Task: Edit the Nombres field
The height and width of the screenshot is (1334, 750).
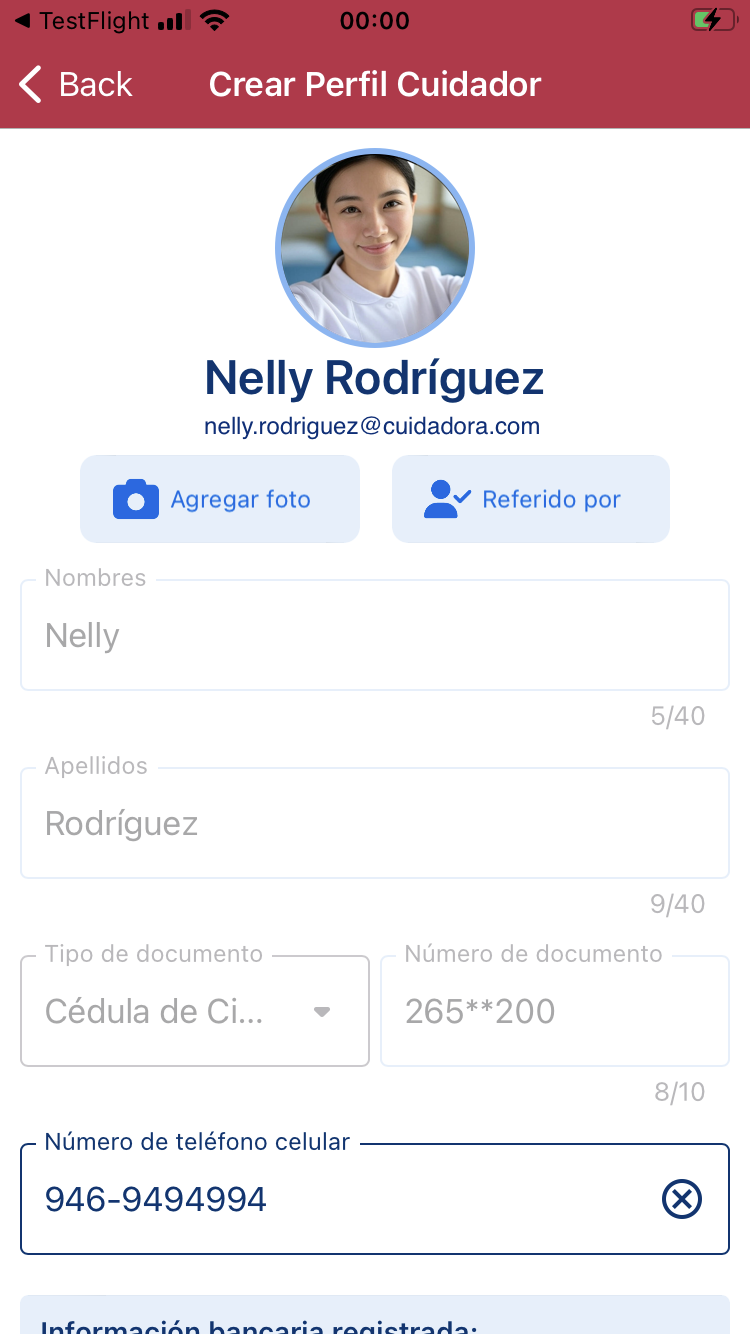Action: pyautogui.click(x=374, y=636)
